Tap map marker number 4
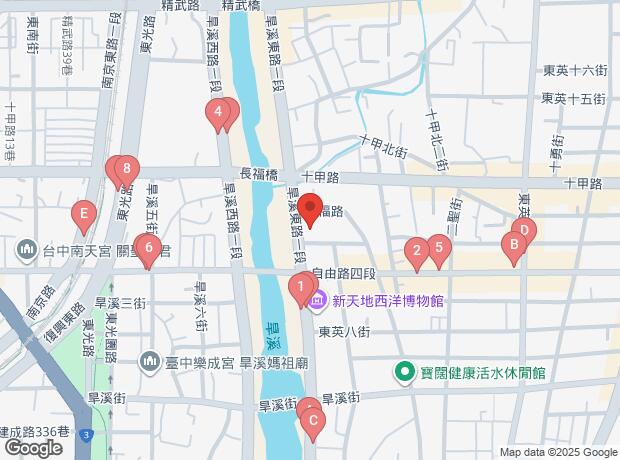This screenshot has height=460, width=620. coord(218,113)
